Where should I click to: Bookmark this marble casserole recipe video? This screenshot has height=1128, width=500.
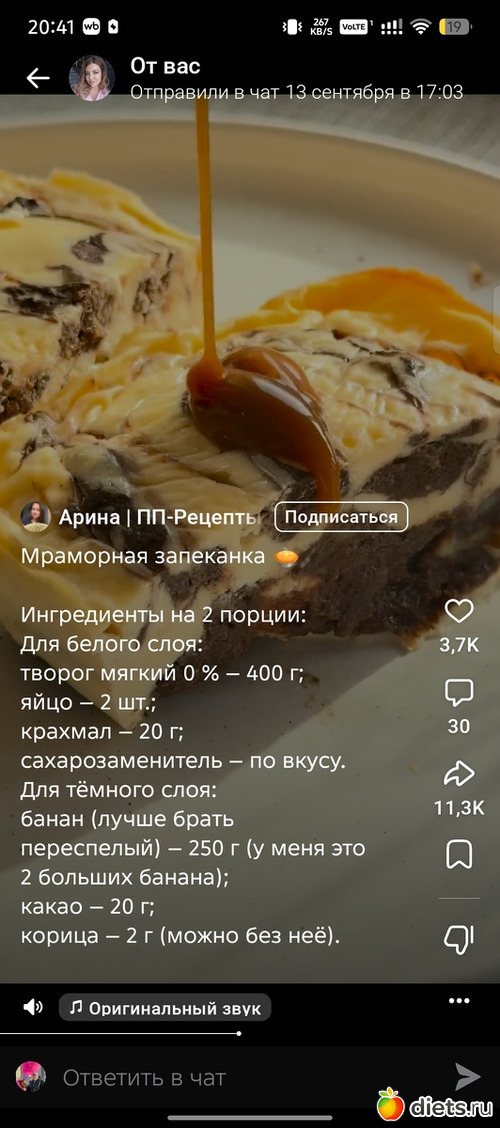pyautogui.click(x=459, y=855)
